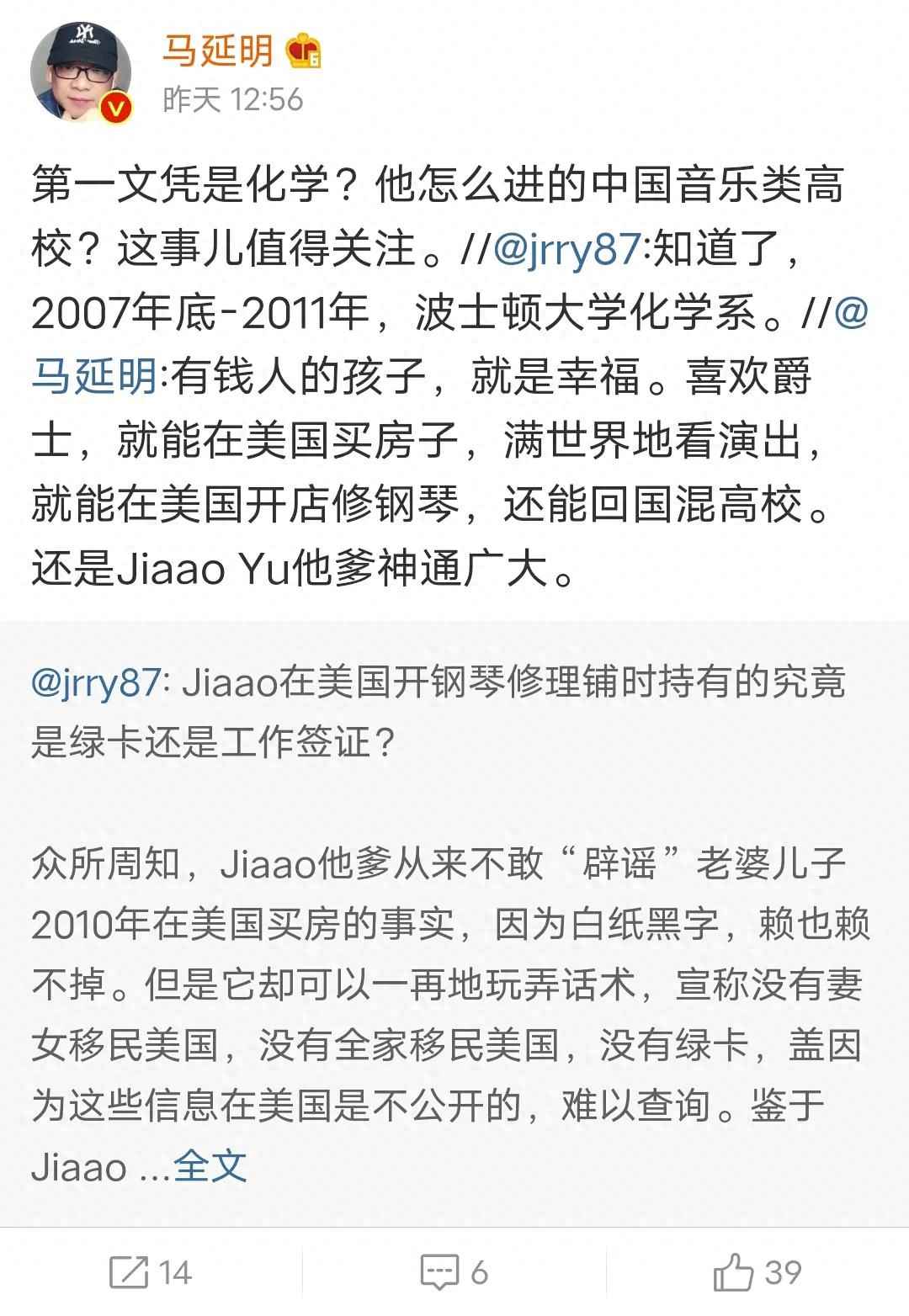Tap the username 马延明 at top
909x1316 pixels.
[x=218, y=52]
